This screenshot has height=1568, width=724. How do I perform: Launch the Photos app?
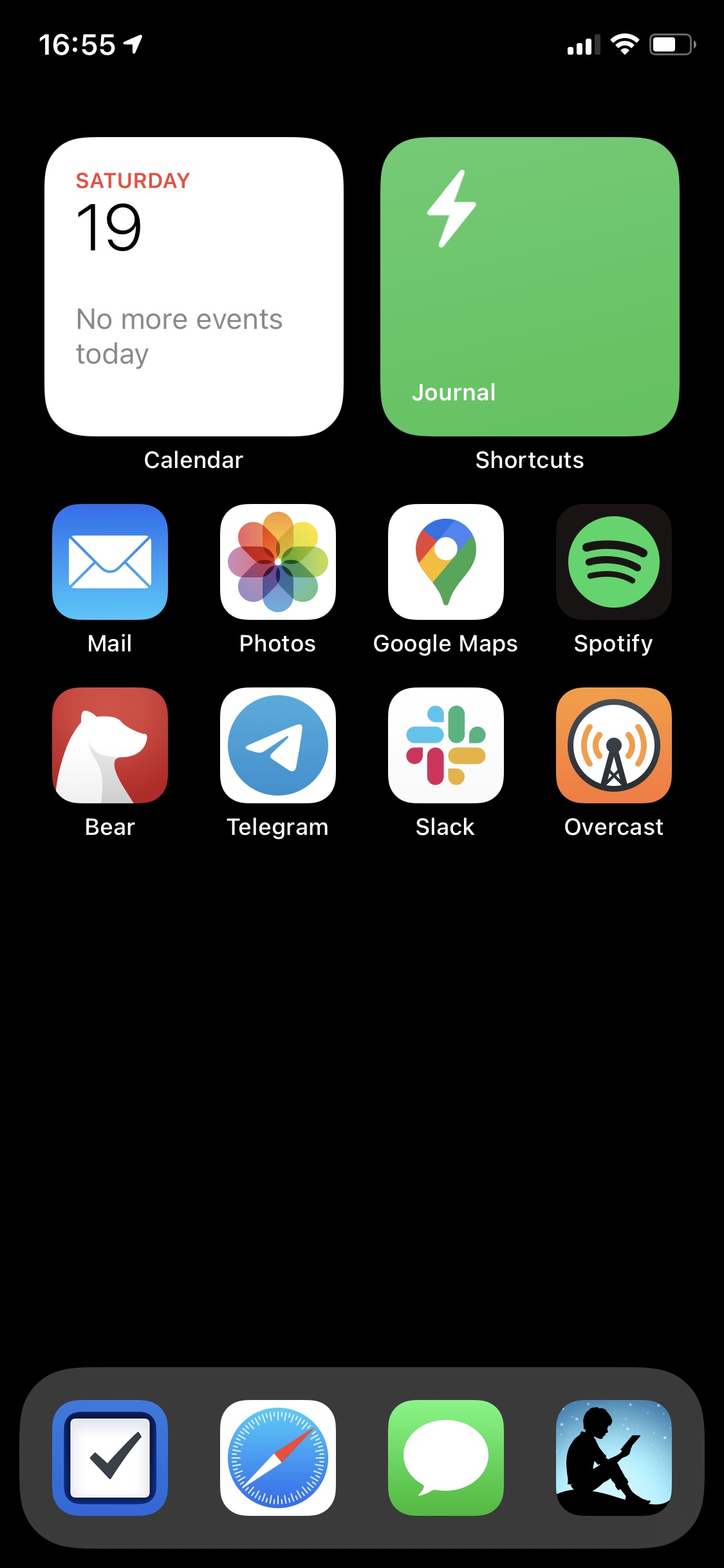click(x=278, y=562)
